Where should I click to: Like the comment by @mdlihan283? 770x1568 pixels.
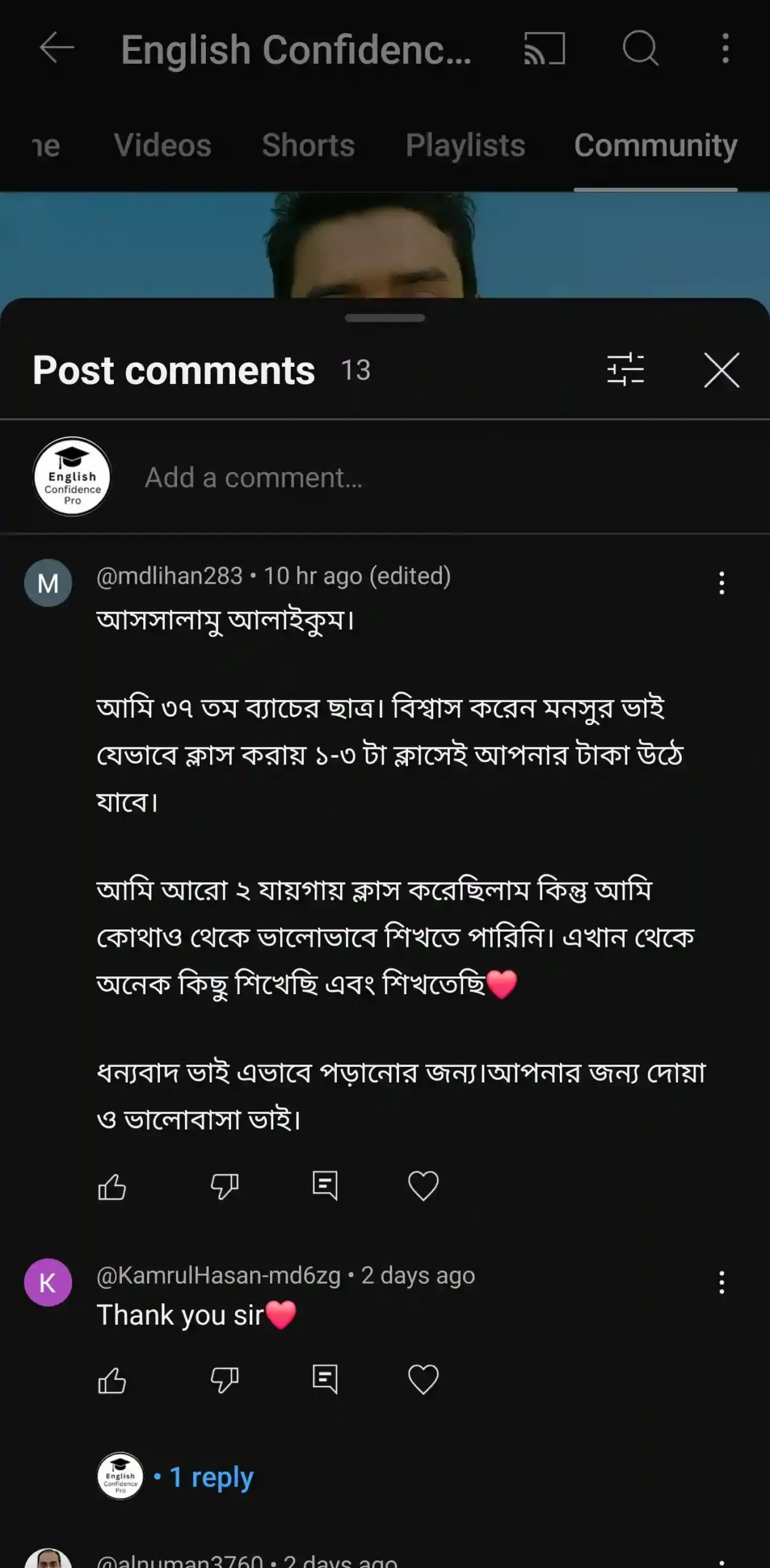tap(112, 1186)
